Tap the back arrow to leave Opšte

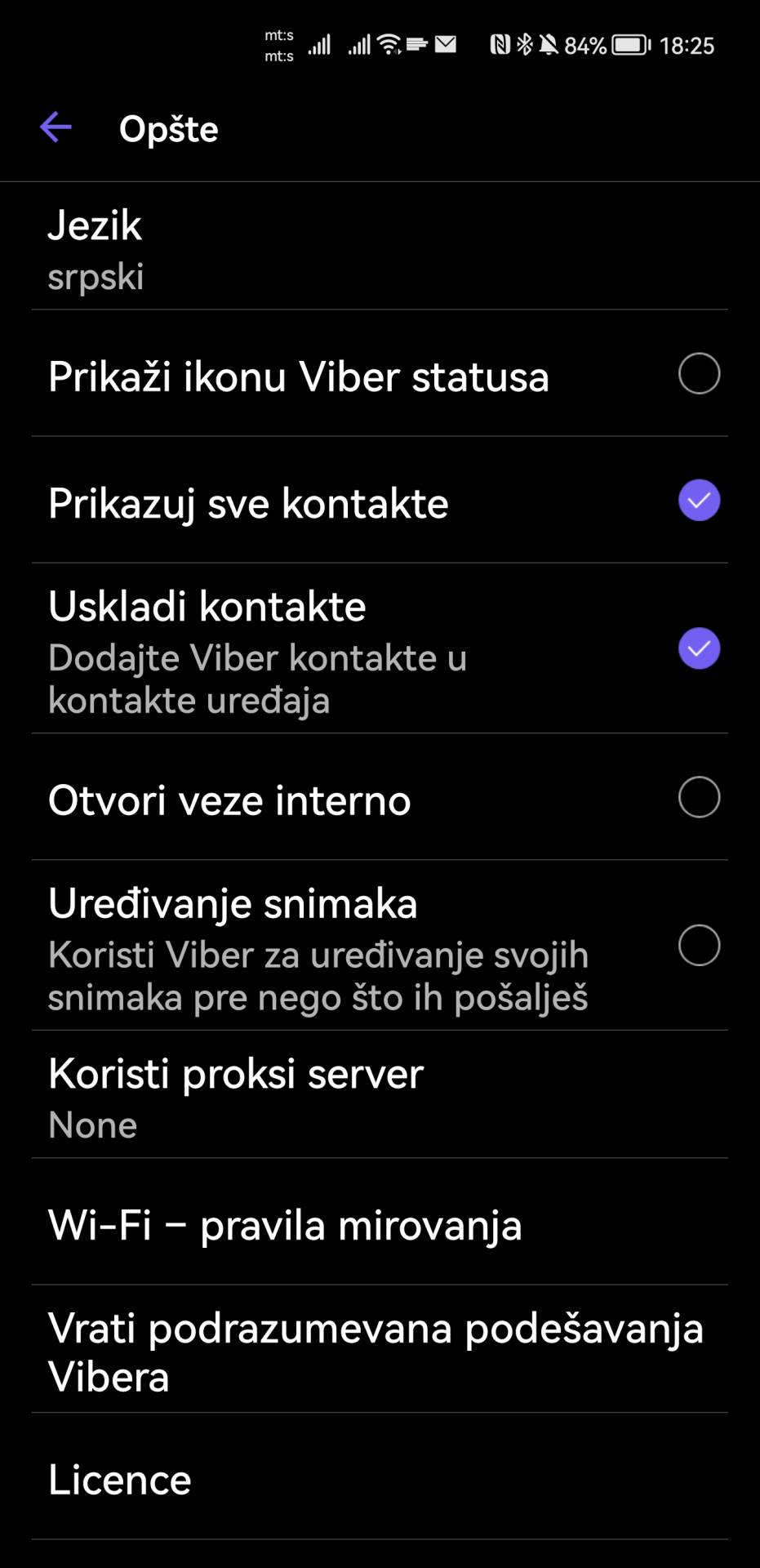coord(55,127)
